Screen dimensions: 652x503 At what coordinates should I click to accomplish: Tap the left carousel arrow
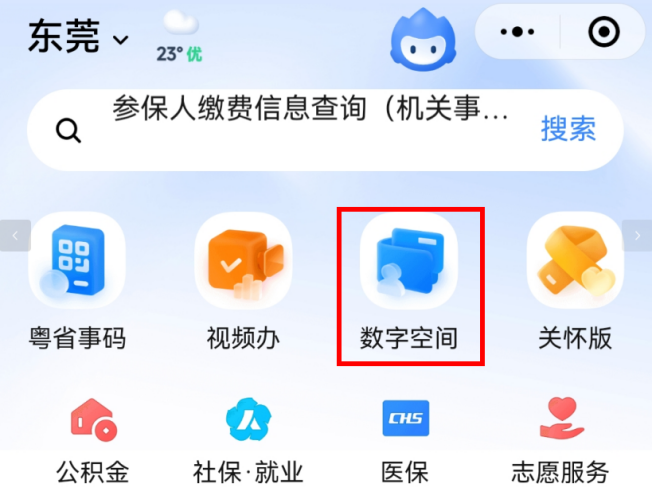(15, 236)
